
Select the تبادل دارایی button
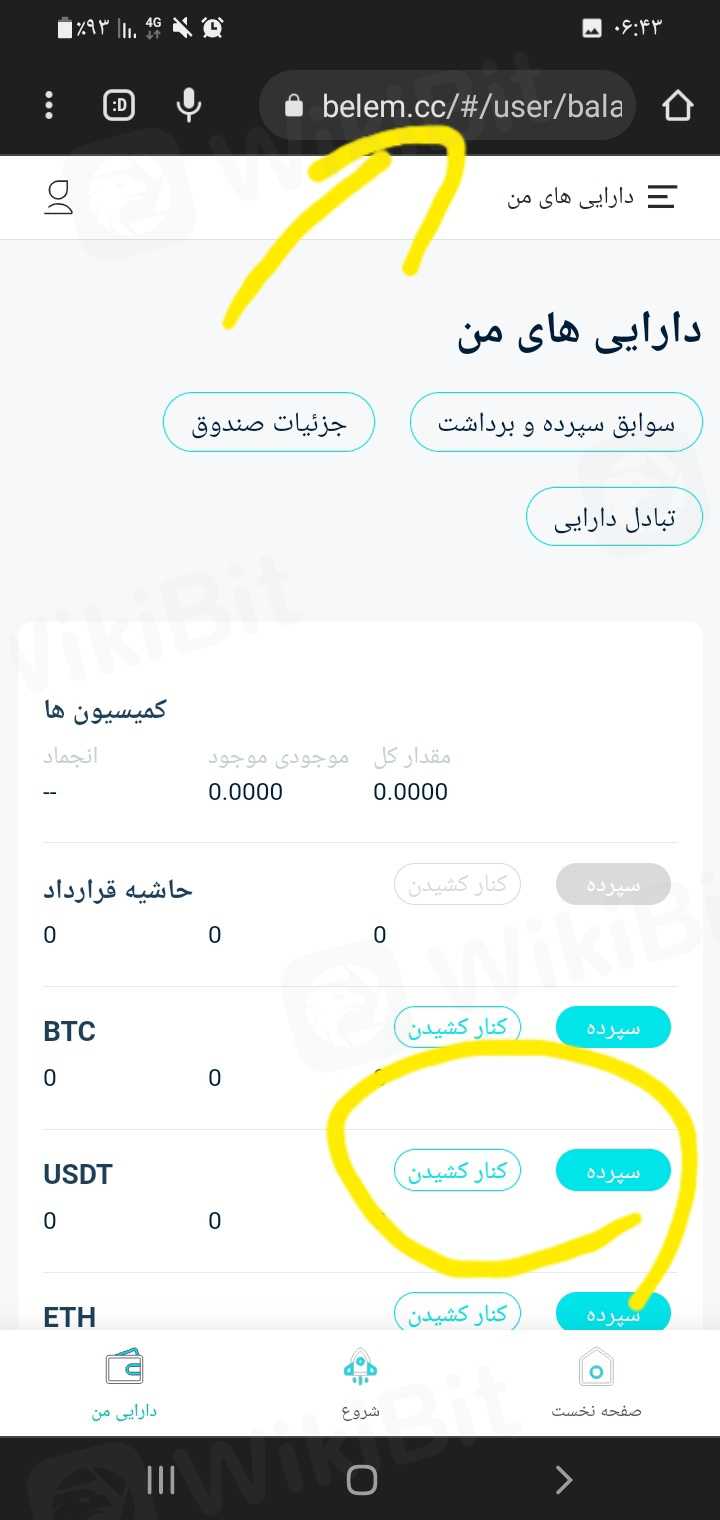click(614, 517)
